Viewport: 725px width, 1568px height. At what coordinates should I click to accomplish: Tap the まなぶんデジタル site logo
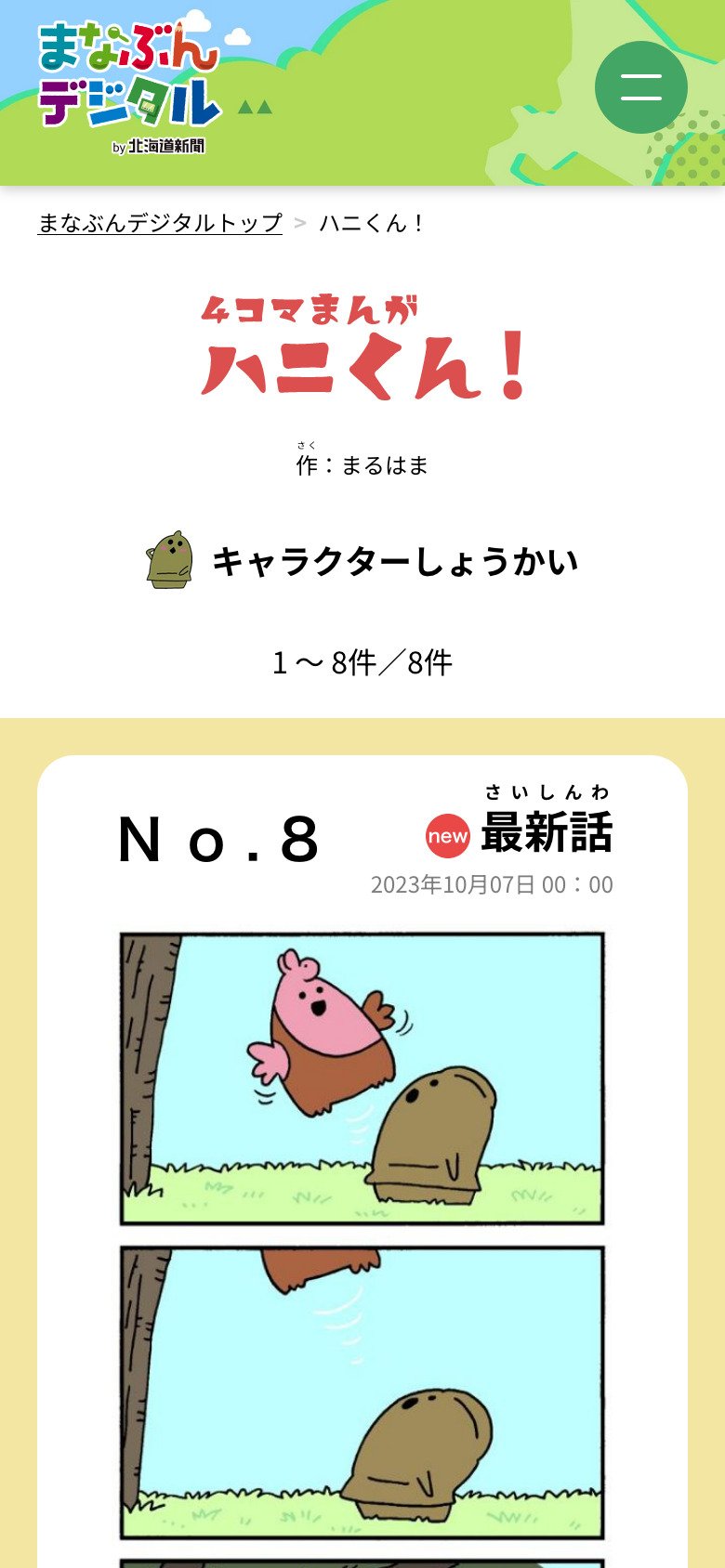pyautogui.click(x=130, y=85)
